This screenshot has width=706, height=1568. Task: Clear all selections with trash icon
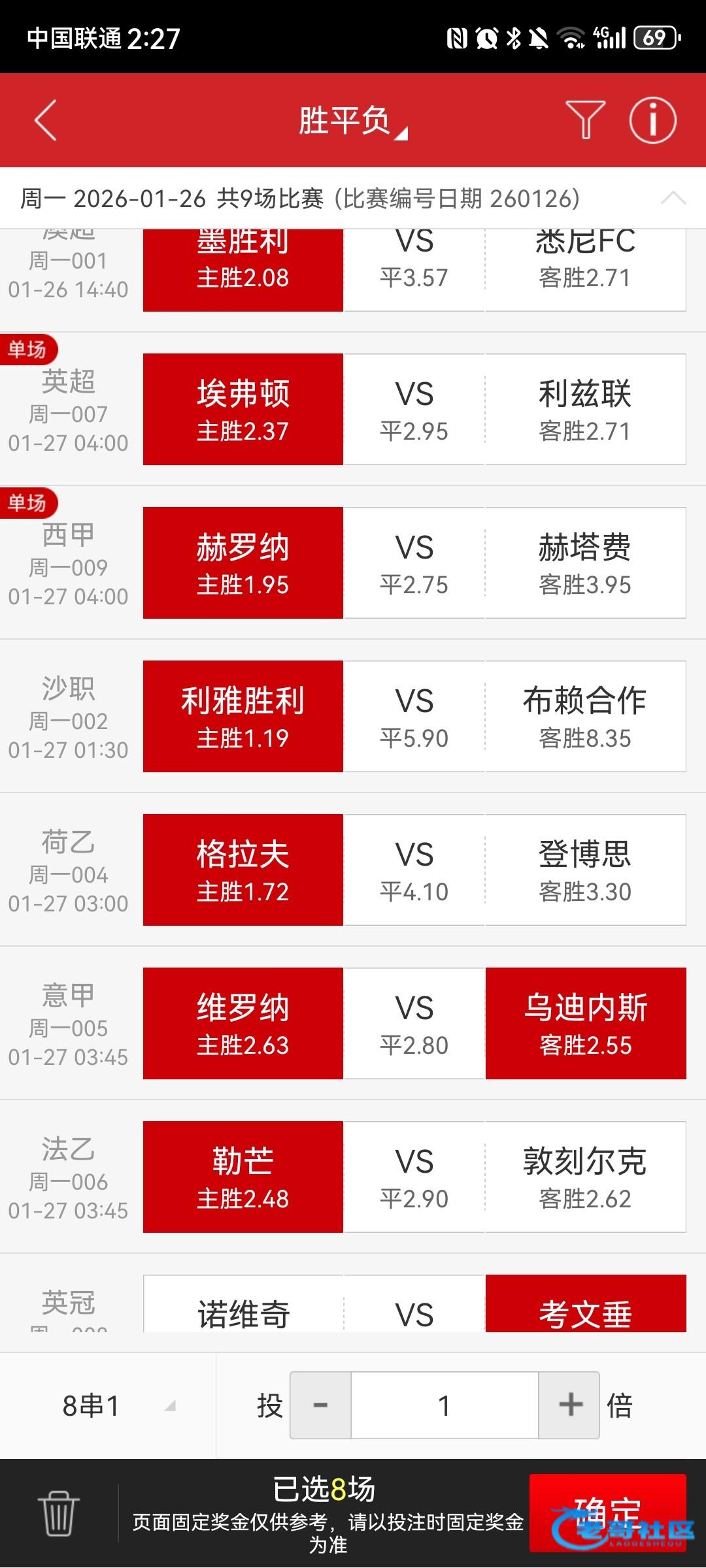pyautogui.click(x=58, y=1513)
